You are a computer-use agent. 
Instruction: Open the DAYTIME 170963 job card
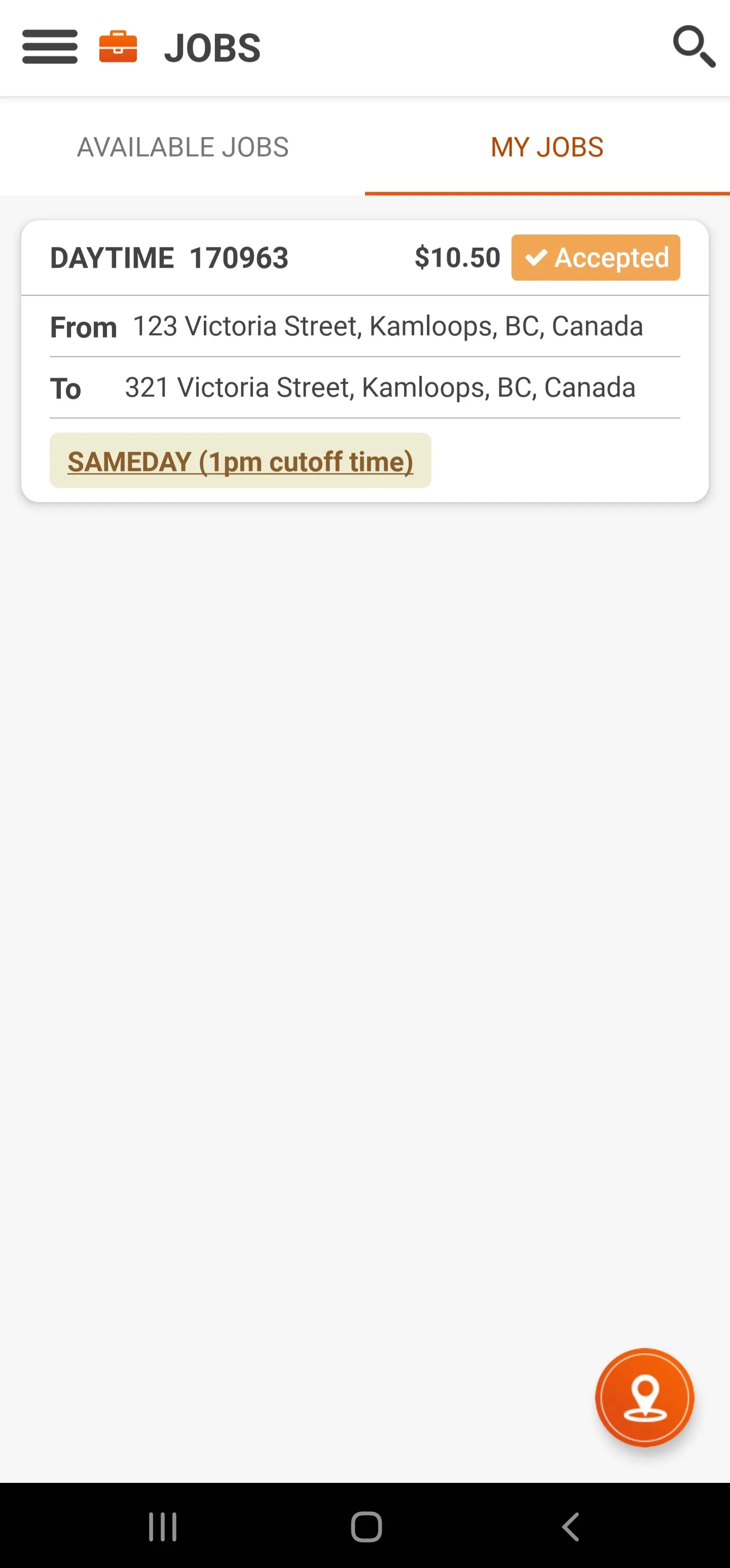point(364,361)
